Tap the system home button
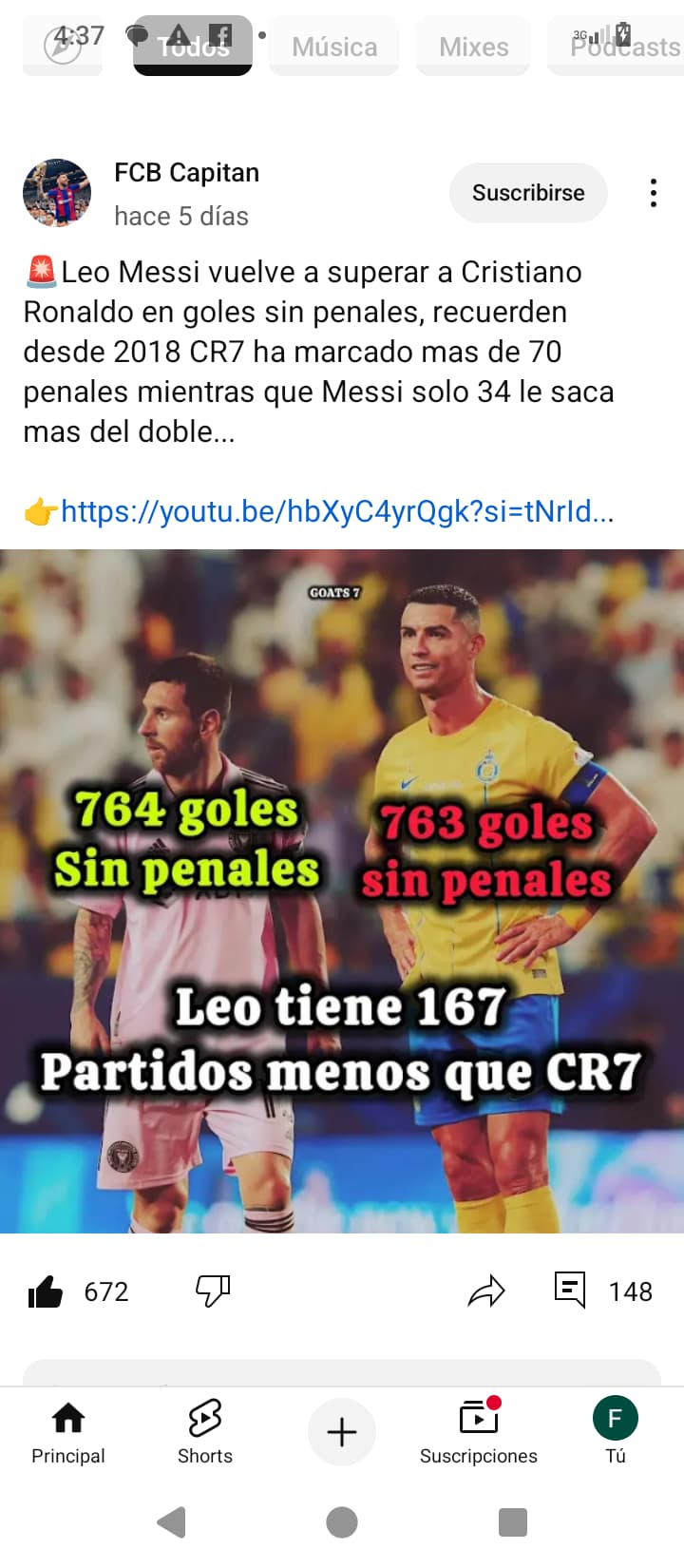684x1568 pixels. (x=342, y=1522)
